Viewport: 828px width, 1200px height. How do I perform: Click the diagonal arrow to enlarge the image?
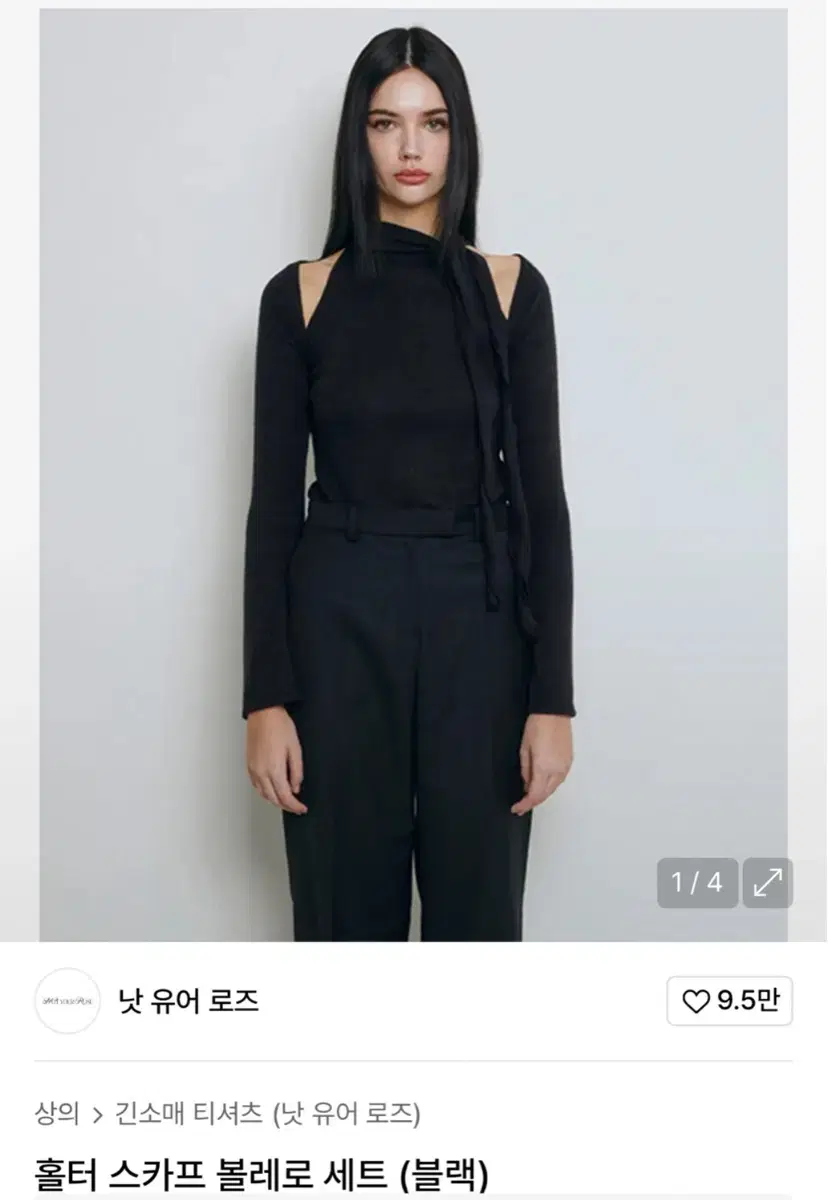click(x=770, y=883)
